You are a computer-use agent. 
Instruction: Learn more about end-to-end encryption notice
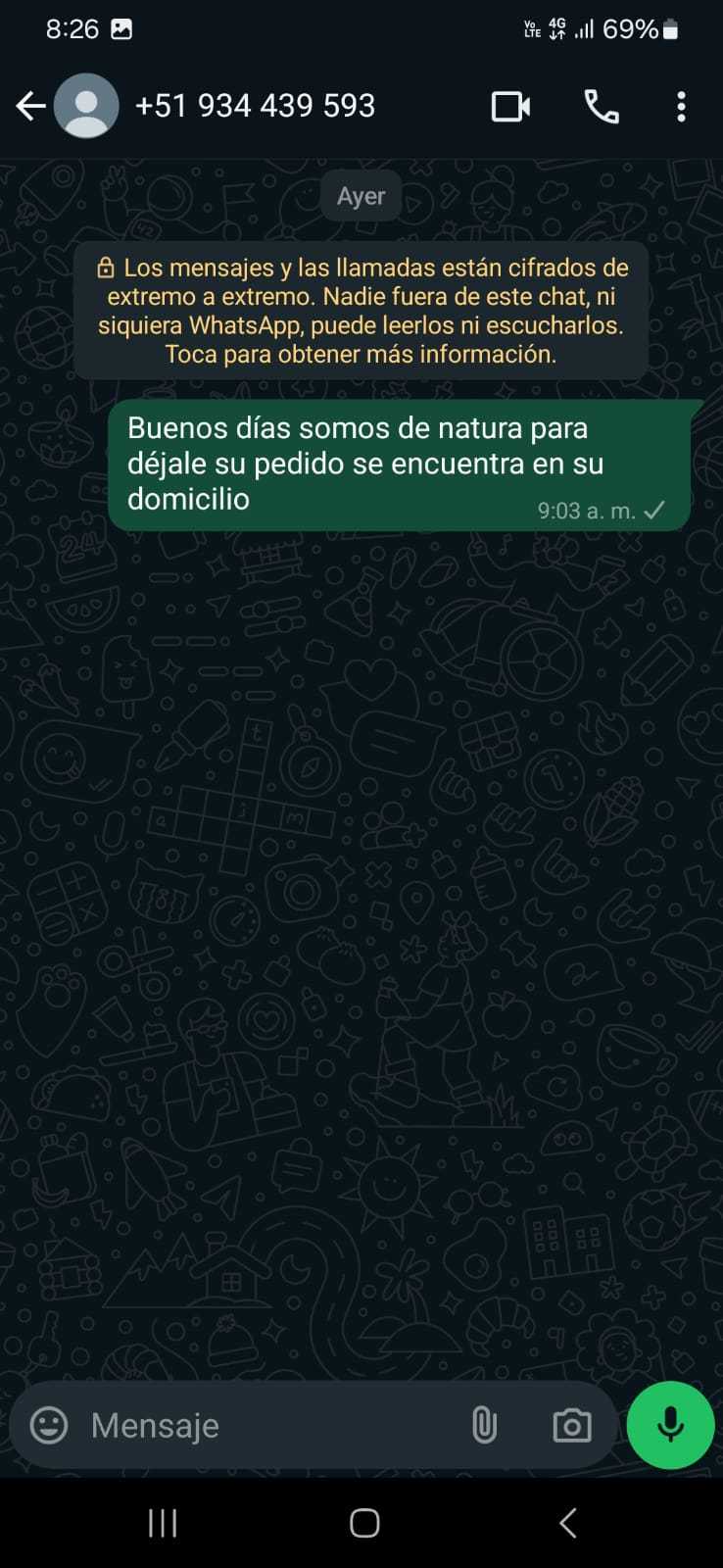[361, 311]
